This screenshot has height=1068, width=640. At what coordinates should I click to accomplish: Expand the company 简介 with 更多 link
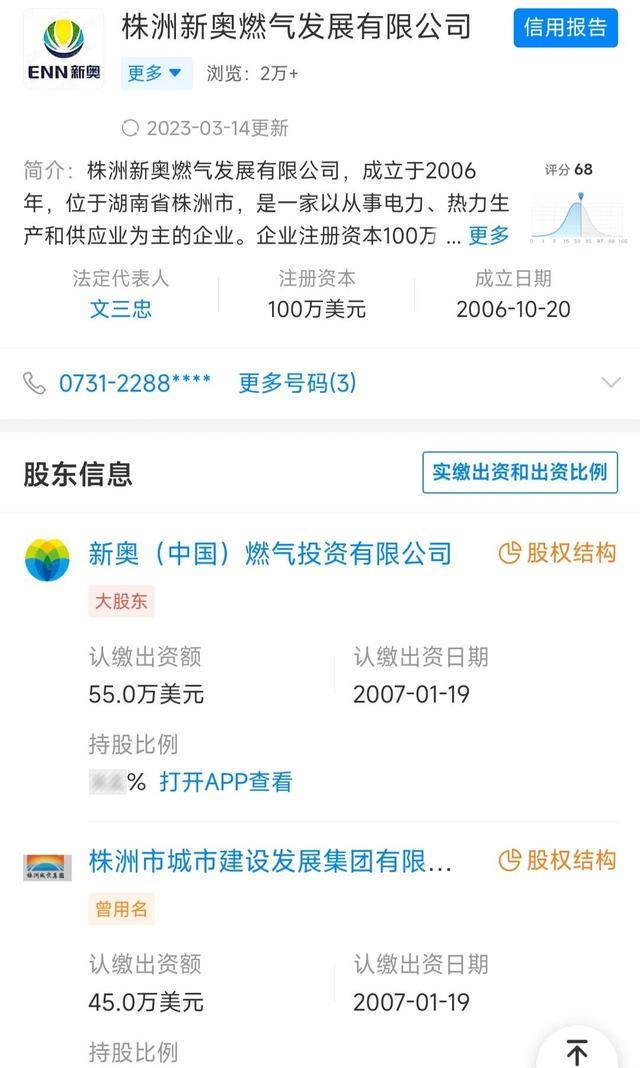(x=489, y=236)
